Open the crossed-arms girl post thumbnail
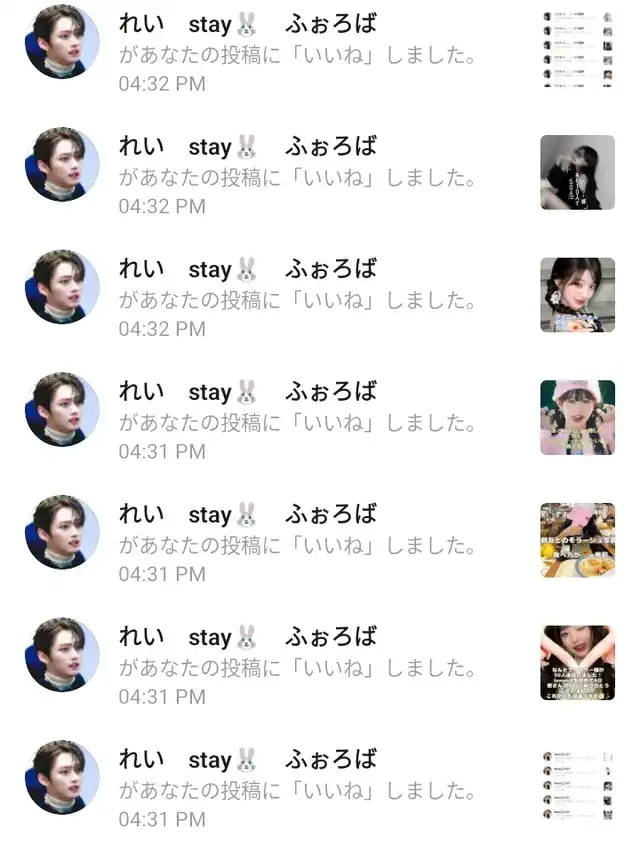 577,663
